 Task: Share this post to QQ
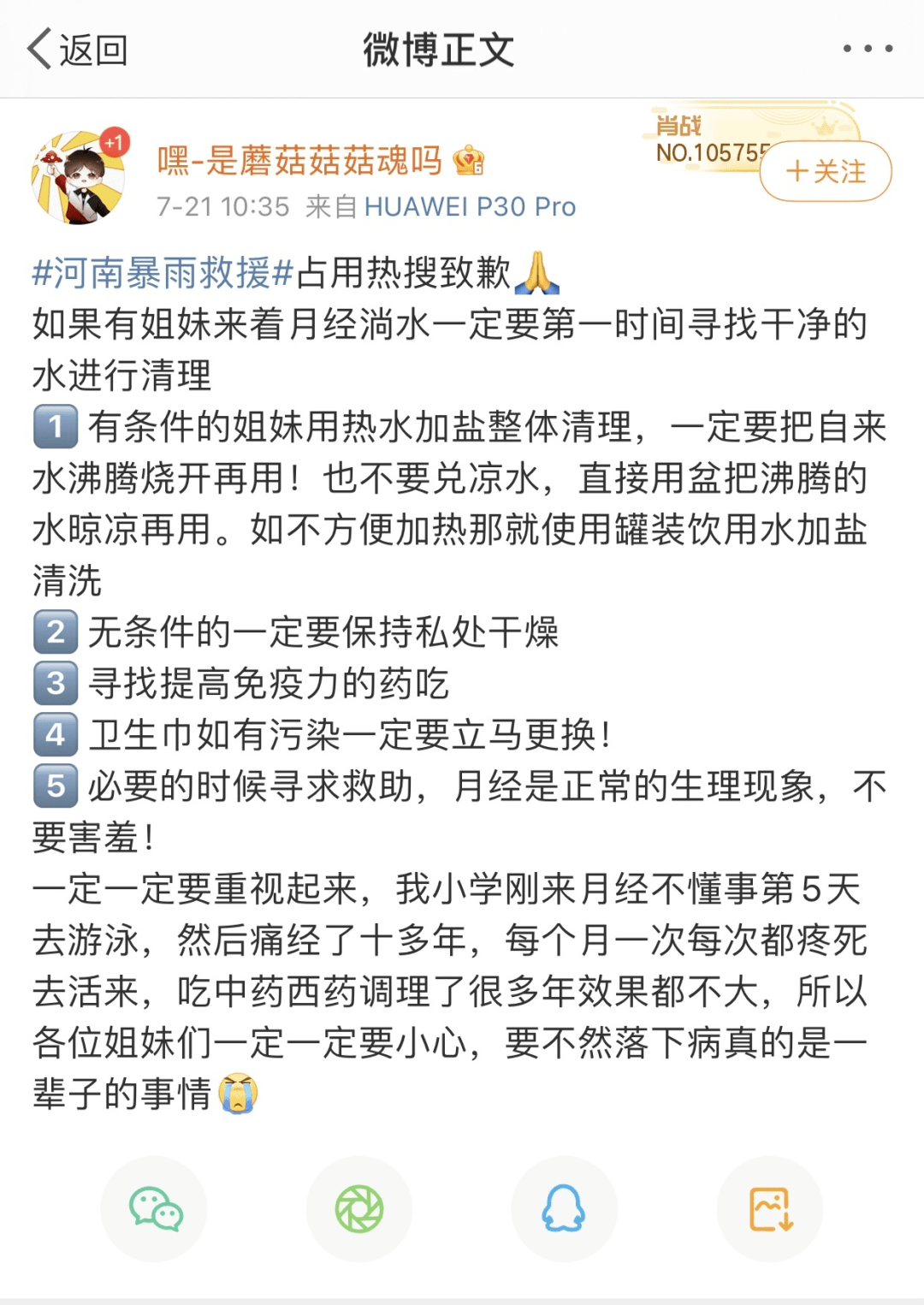564,1209
